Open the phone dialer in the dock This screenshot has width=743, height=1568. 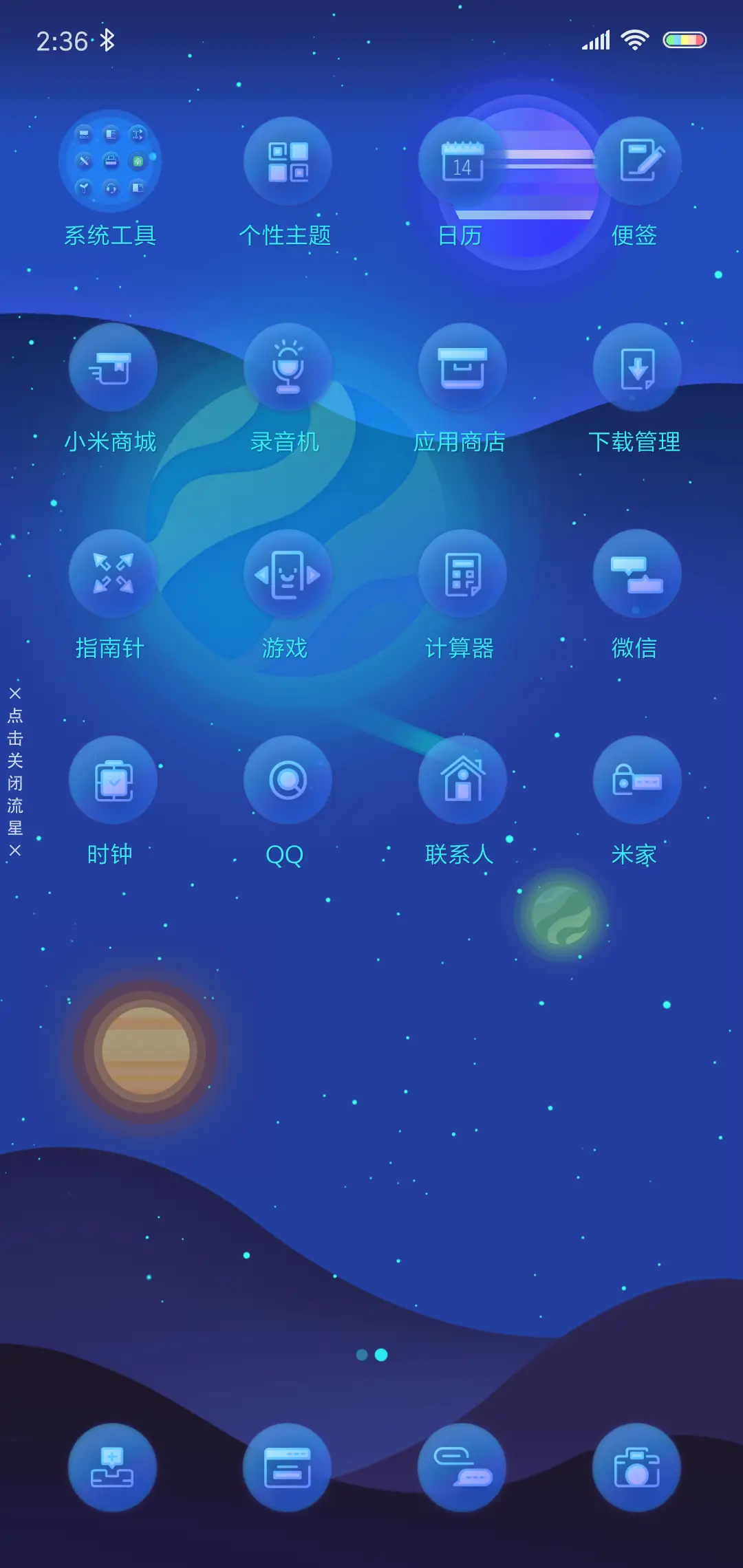tap(113, 1467)
